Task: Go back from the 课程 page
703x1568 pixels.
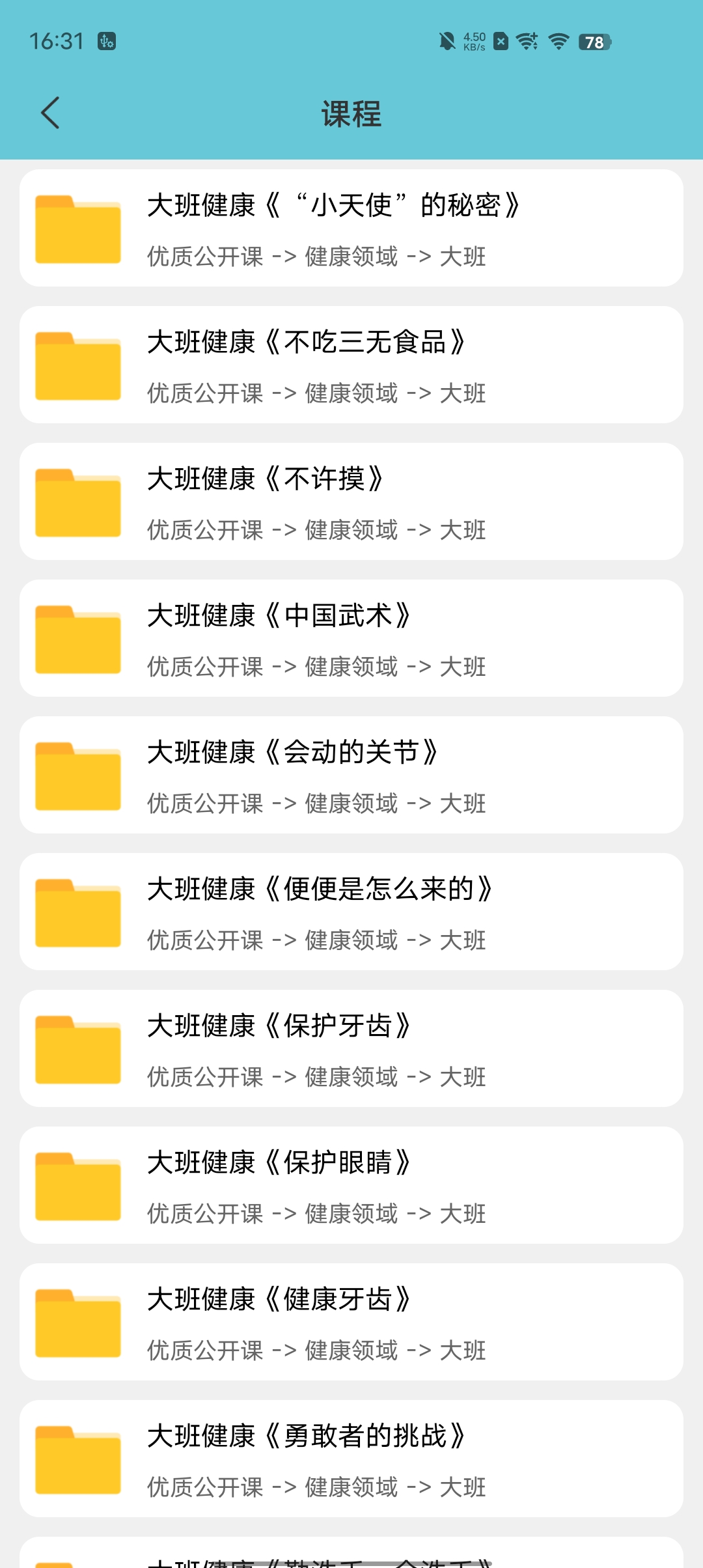Action: [x=50, y=113]
